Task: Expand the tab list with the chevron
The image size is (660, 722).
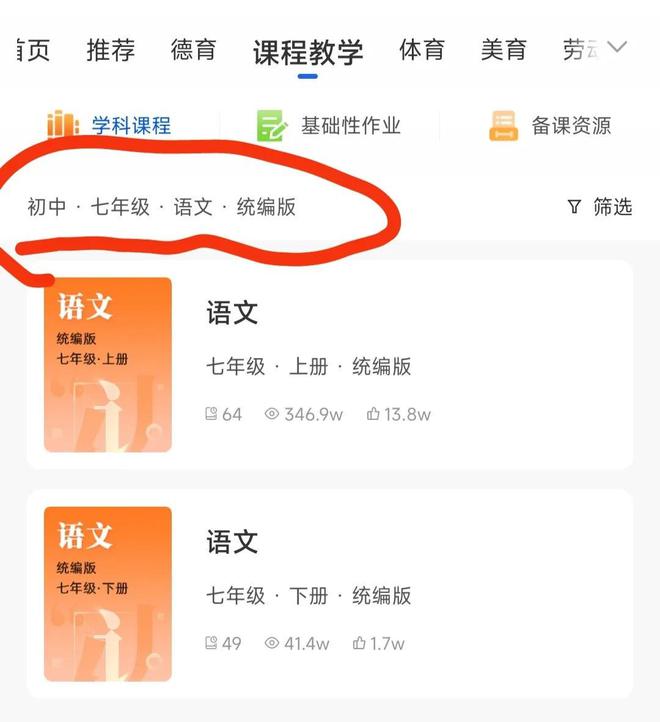Action: coord(618,48)
